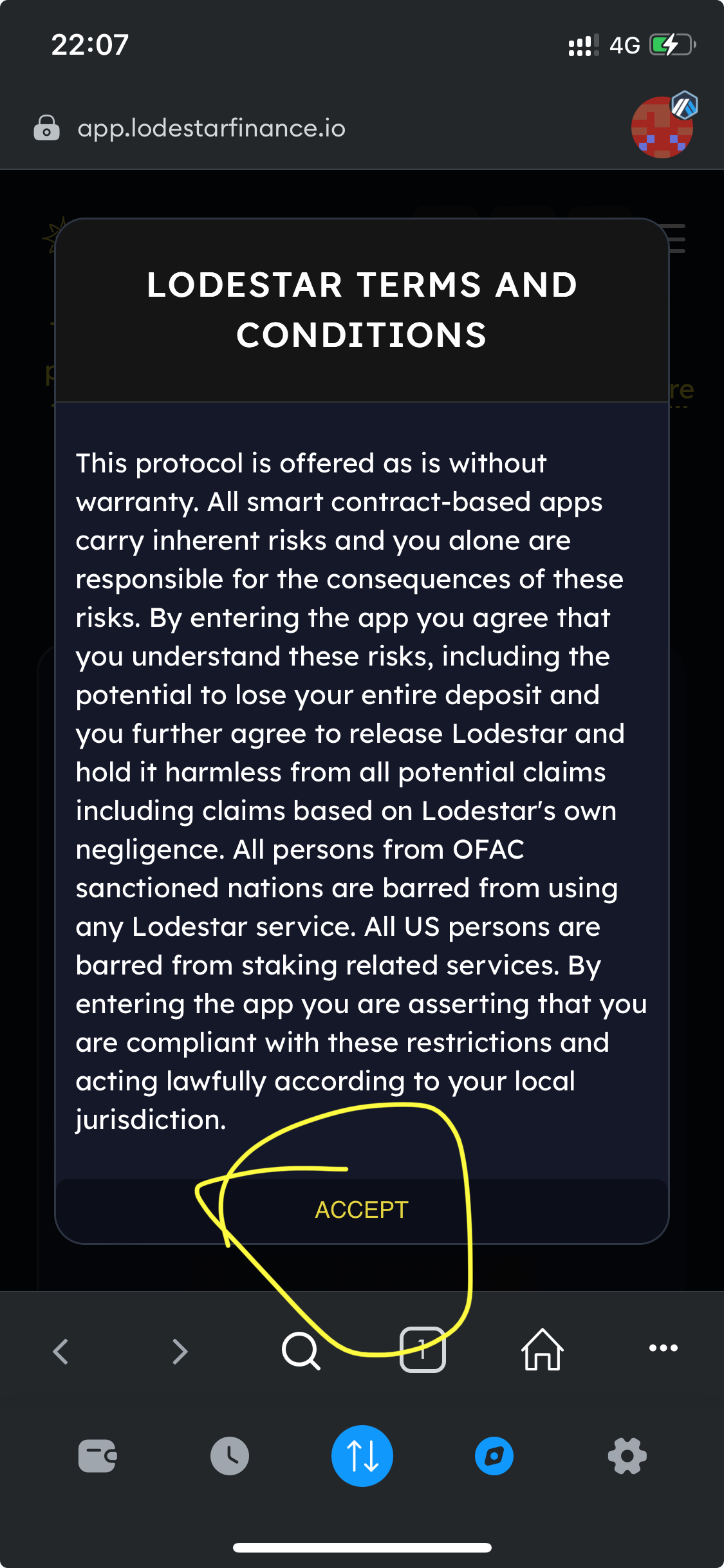
Task: Go to the browser home page
Action: tap(542, 1350)
